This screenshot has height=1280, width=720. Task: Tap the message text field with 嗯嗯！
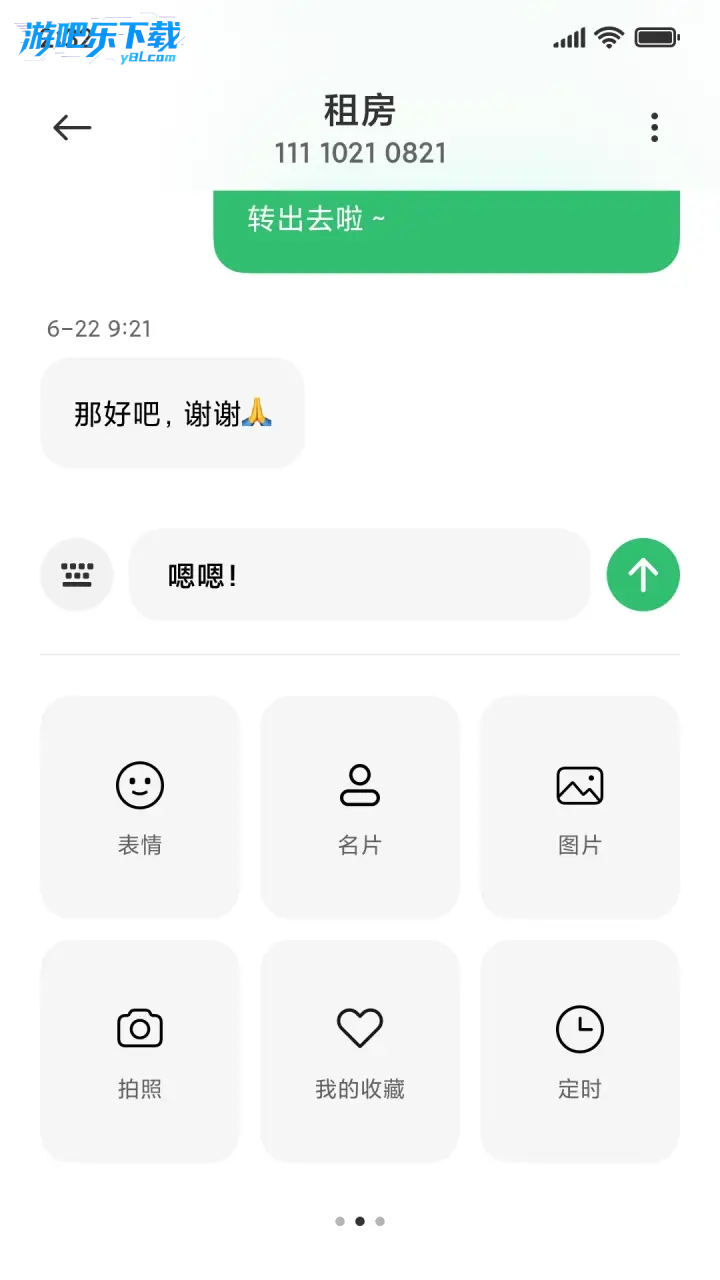coord(360,575)
